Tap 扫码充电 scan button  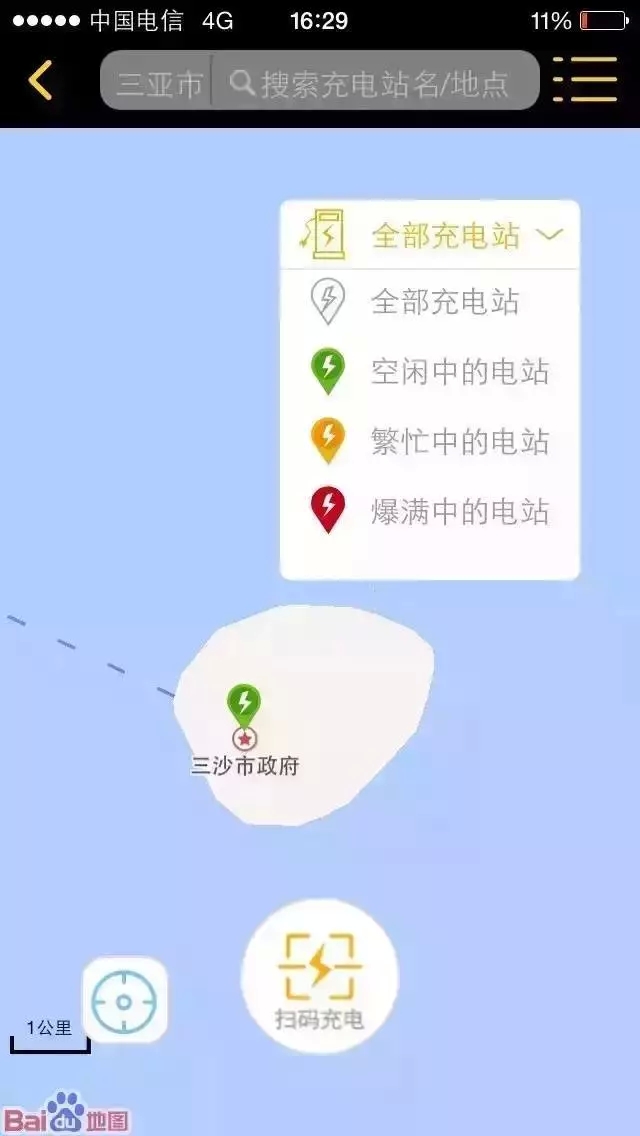click(x=320, y=977)
